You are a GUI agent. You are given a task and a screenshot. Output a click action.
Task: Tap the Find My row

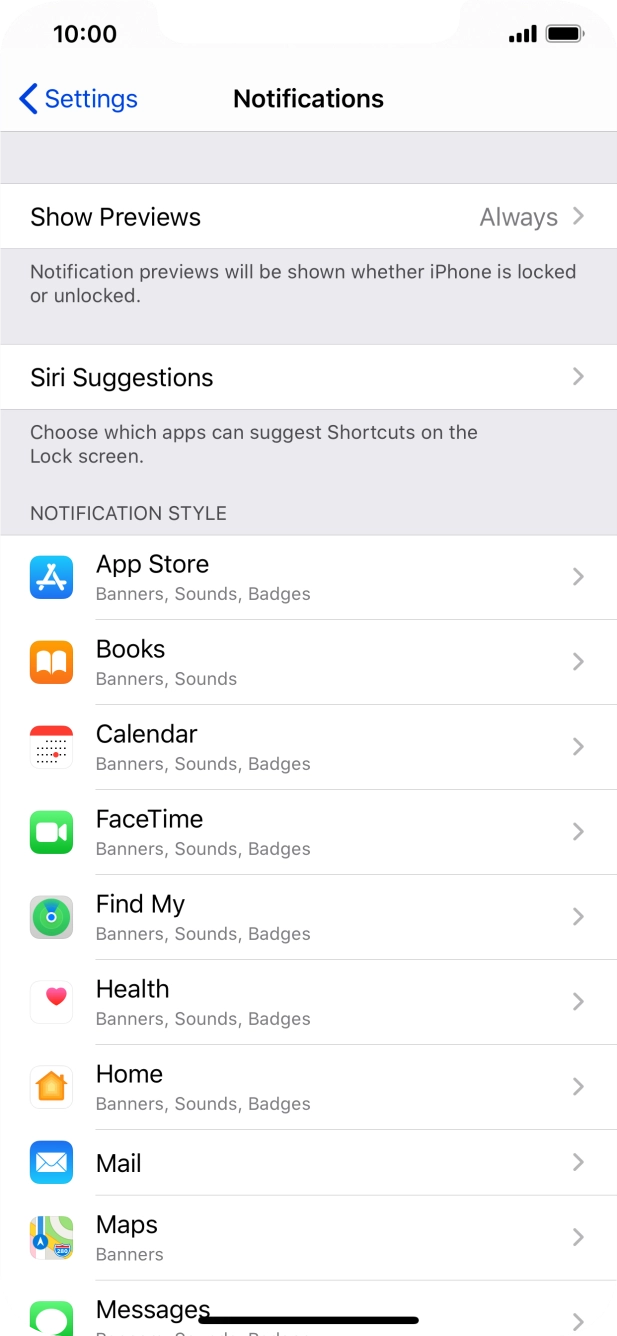pos(308,917)
